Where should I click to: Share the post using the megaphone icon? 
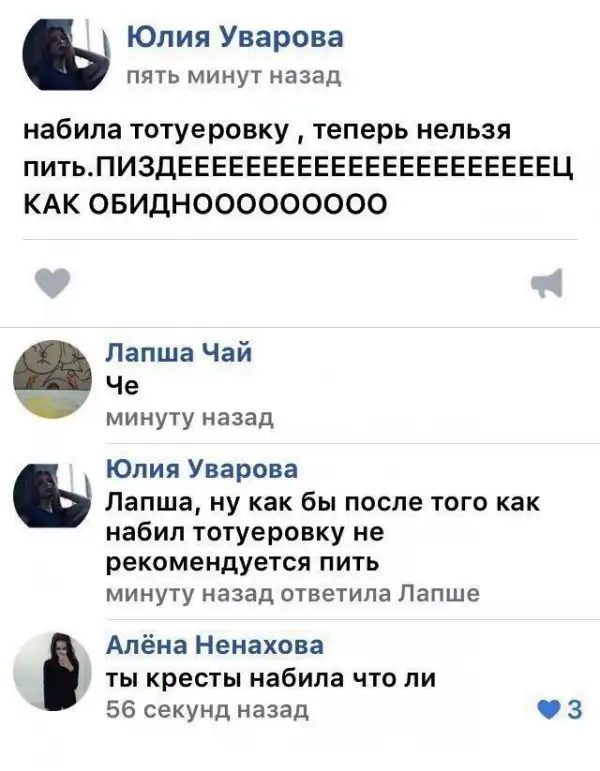(547, 284)
